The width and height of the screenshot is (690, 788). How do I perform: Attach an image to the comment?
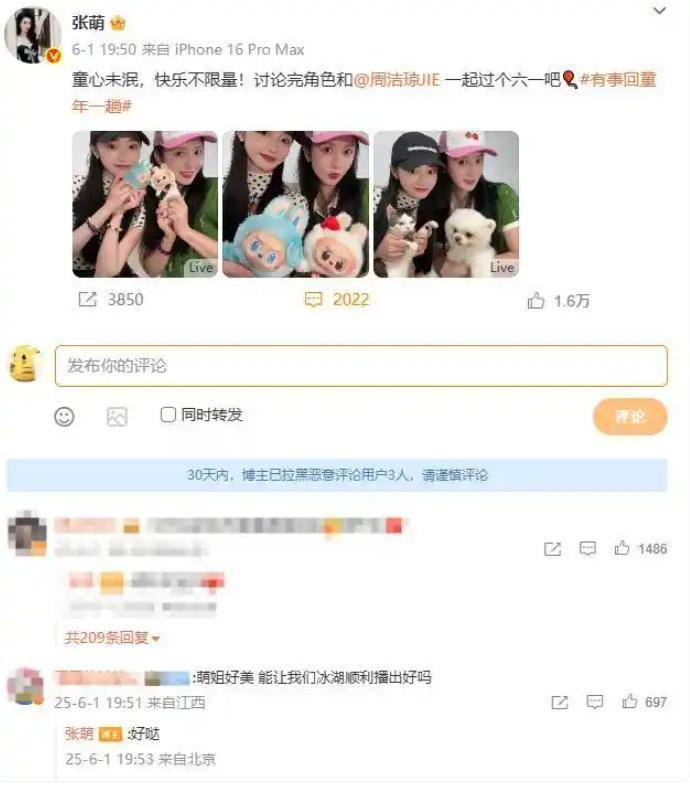(x=117, y=417)
